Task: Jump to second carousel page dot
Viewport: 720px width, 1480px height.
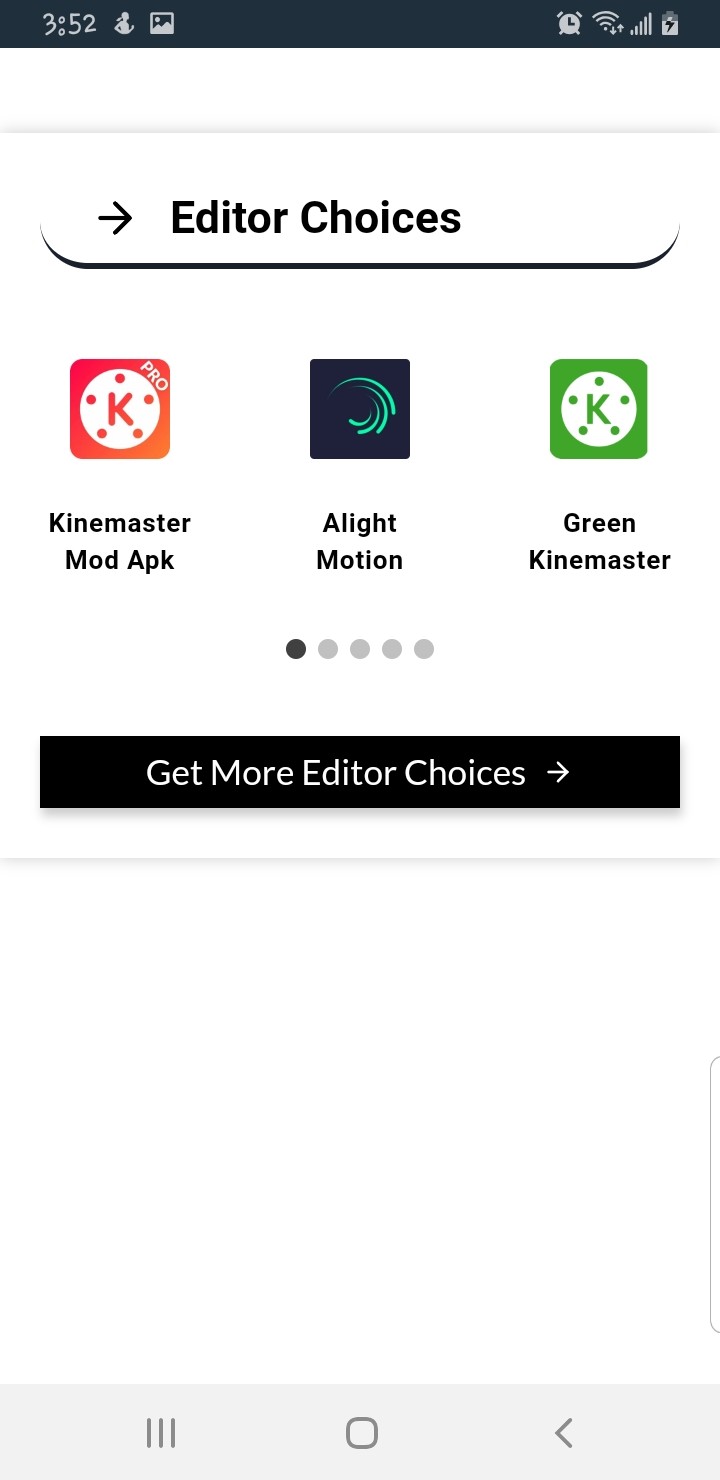Action: point(328,649)
